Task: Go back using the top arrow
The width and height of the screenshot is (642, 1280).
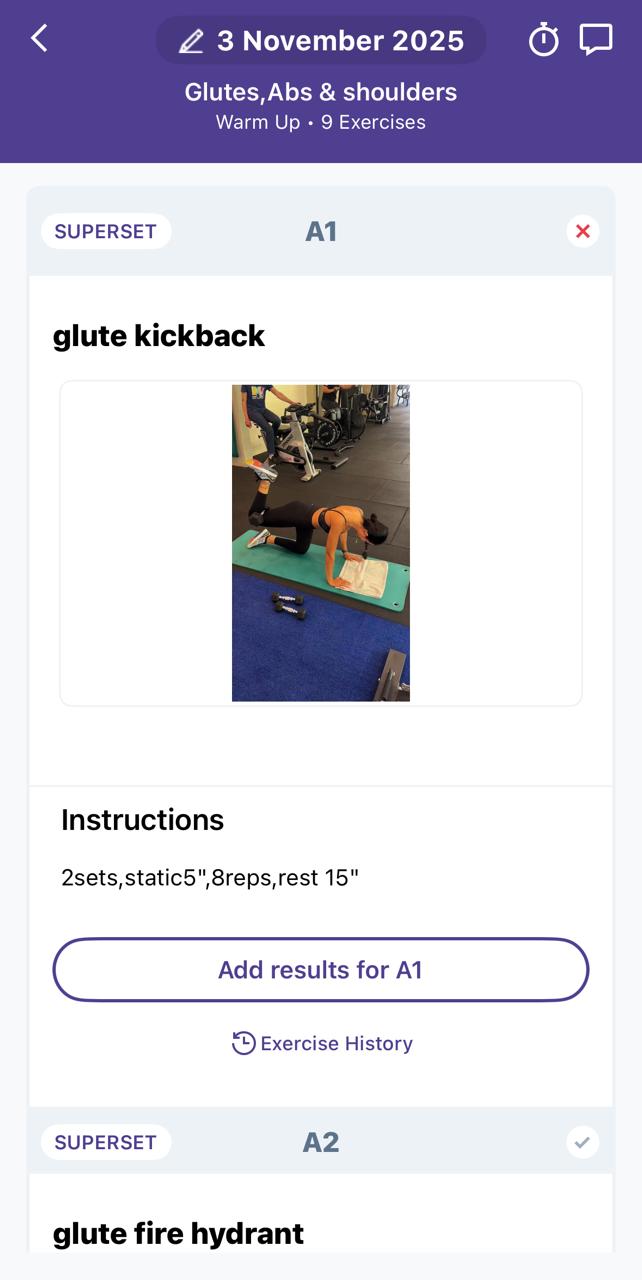Action: 39,39
